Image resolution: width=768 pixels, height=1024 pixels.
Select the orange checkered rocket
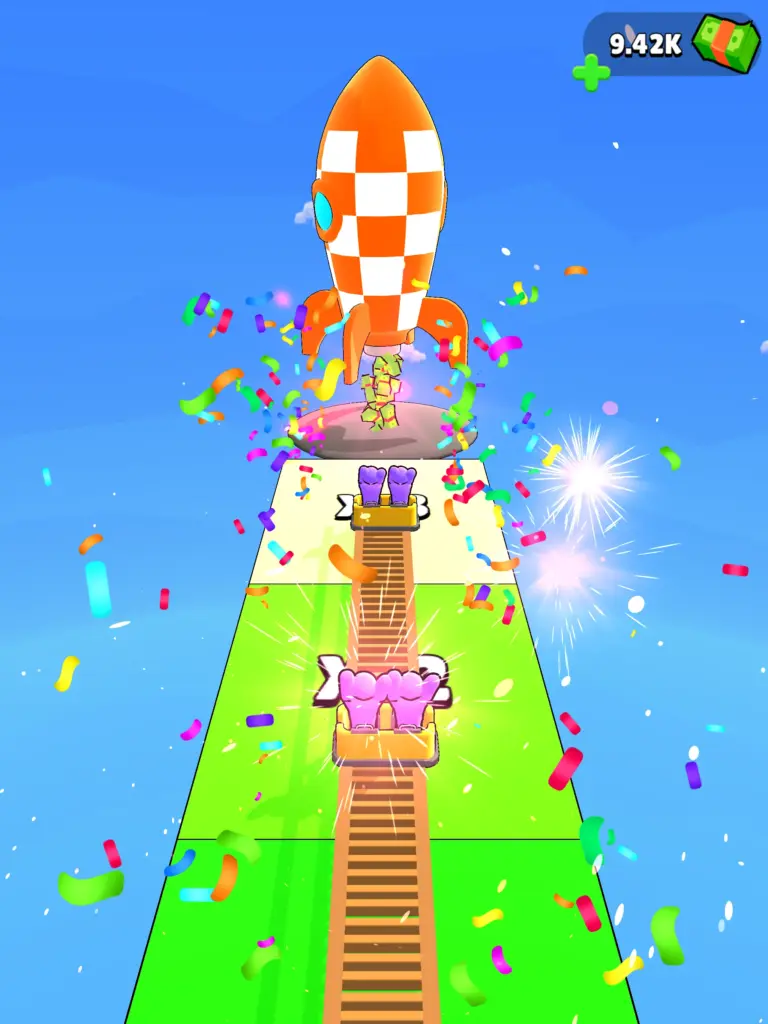coord(385,200)
